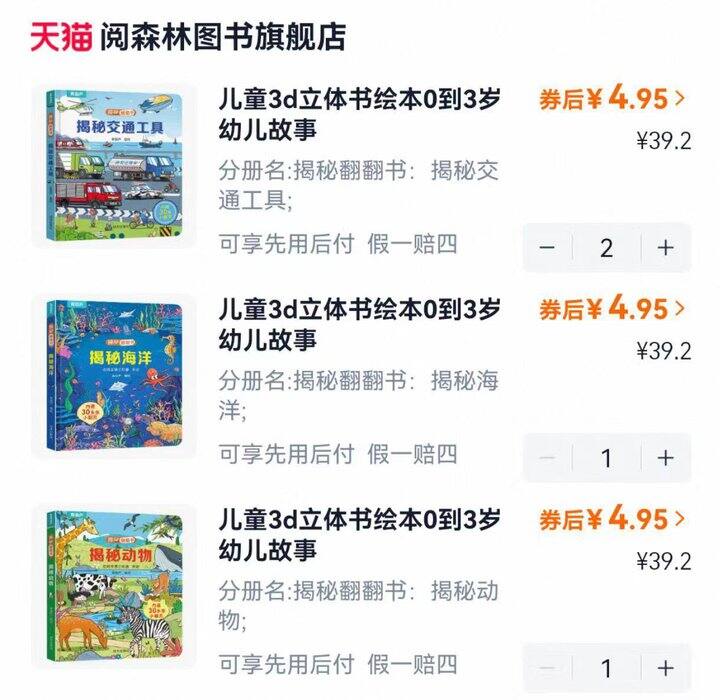
Task: Decrease quantity of 揭秘交通工具 book
Action: (547, 248)
